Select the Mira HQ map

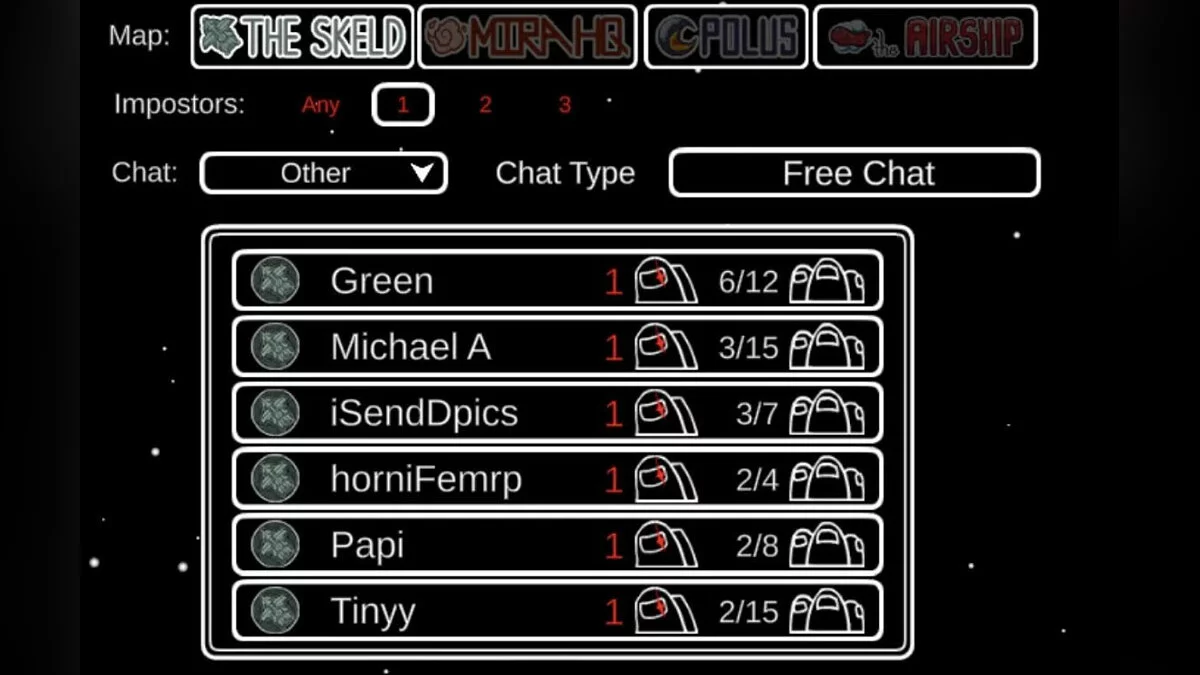point(527,37)
